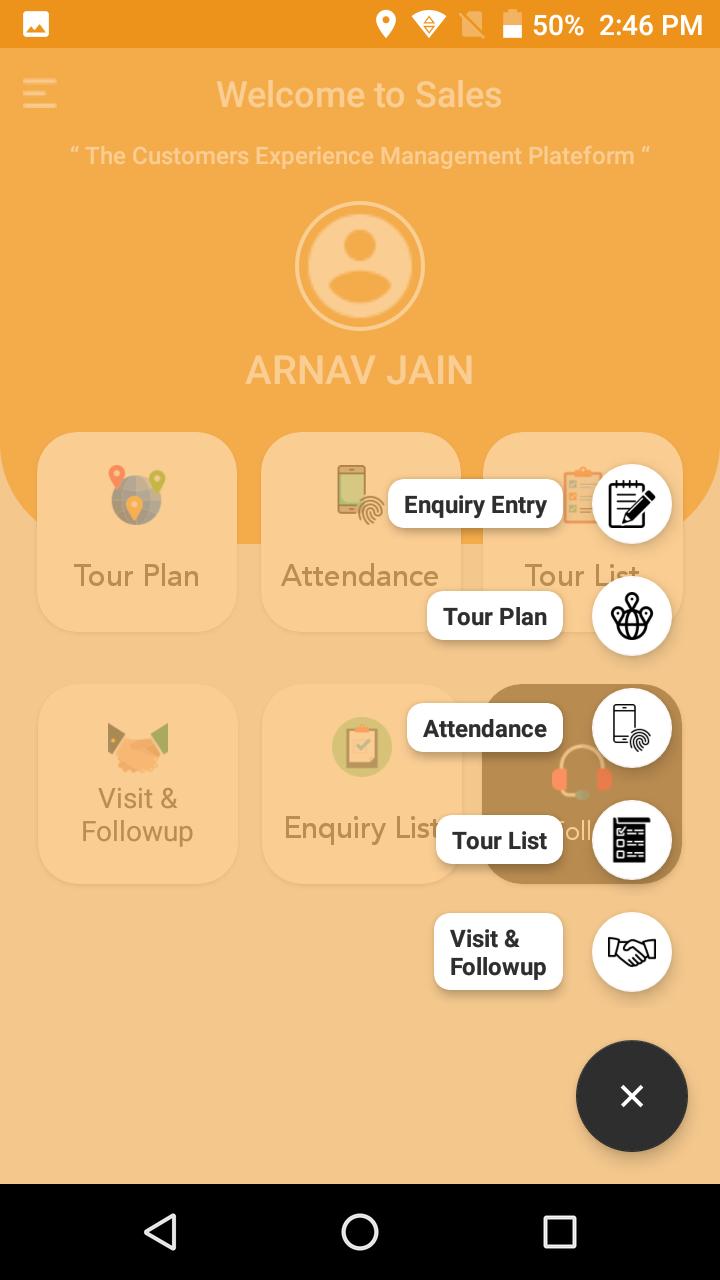This screenshot has height=1280, width=720.
Task: Select Enquiry Entry from the speed-dial menu
Action: [x=631, y=504]
